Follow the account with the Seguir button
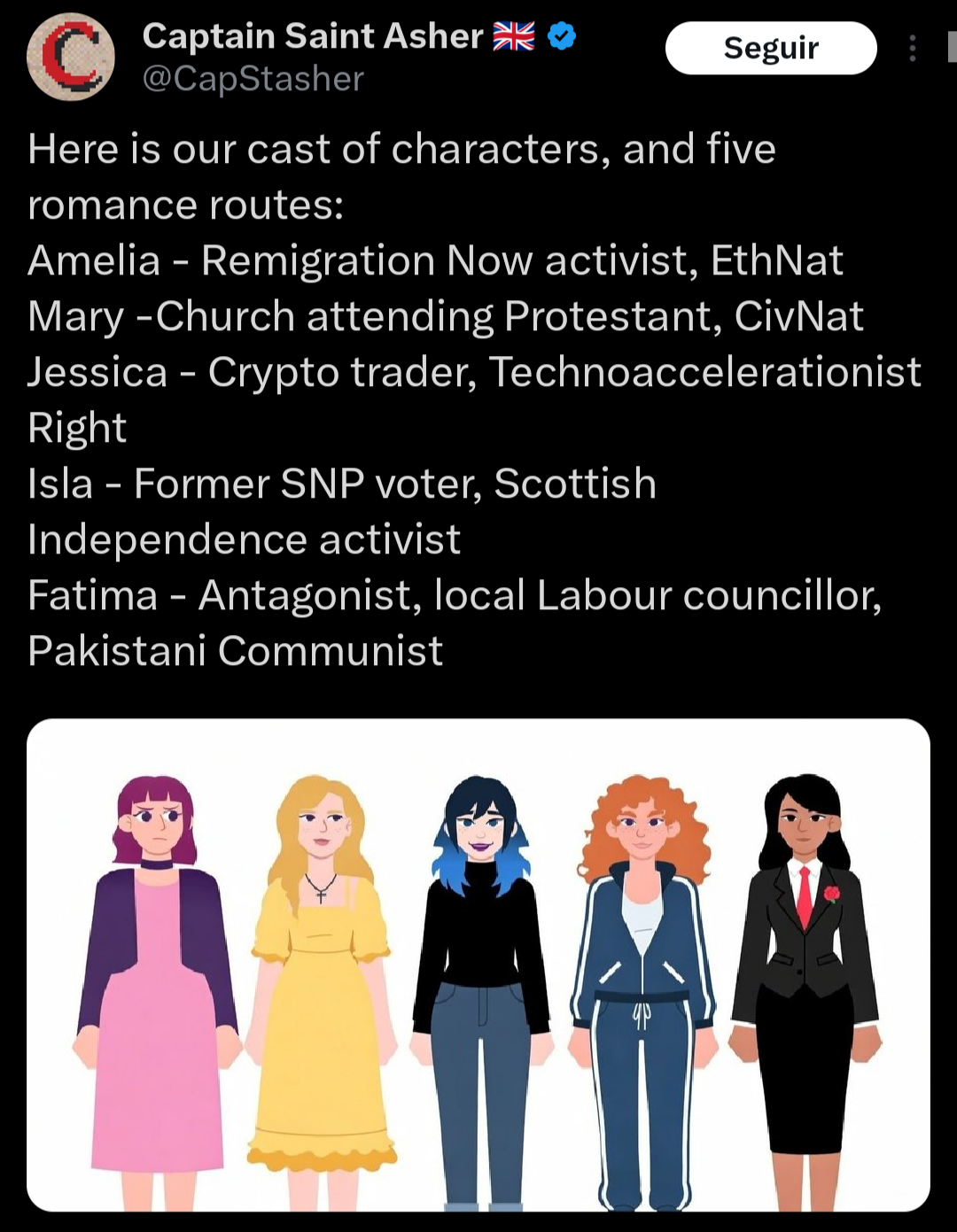Image resolution: width=957 pixels, height=1232 pixels. pos(770,48)
